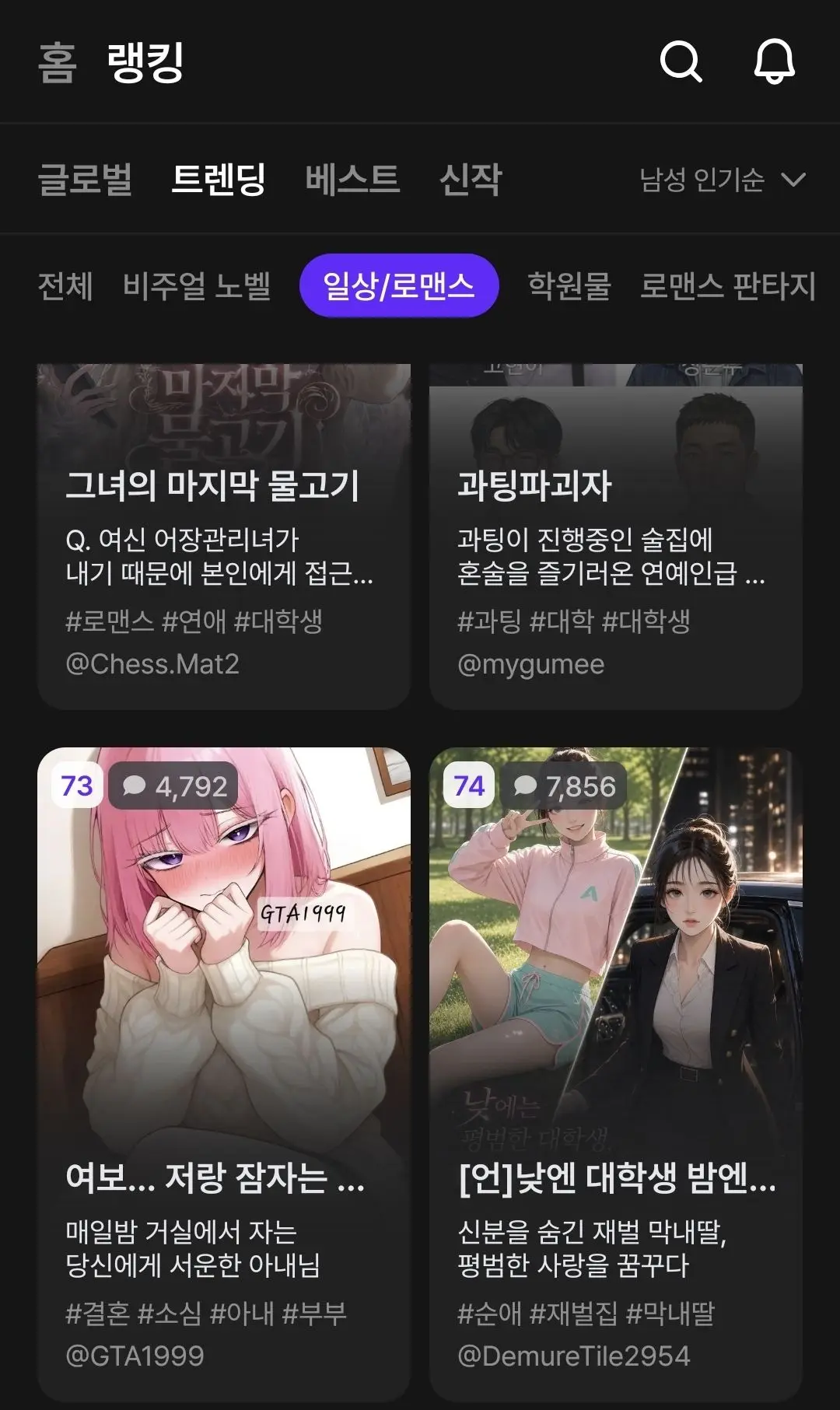Choose the 학원물 category chip
The image size is (840, 1410).
tap(569, 285)
